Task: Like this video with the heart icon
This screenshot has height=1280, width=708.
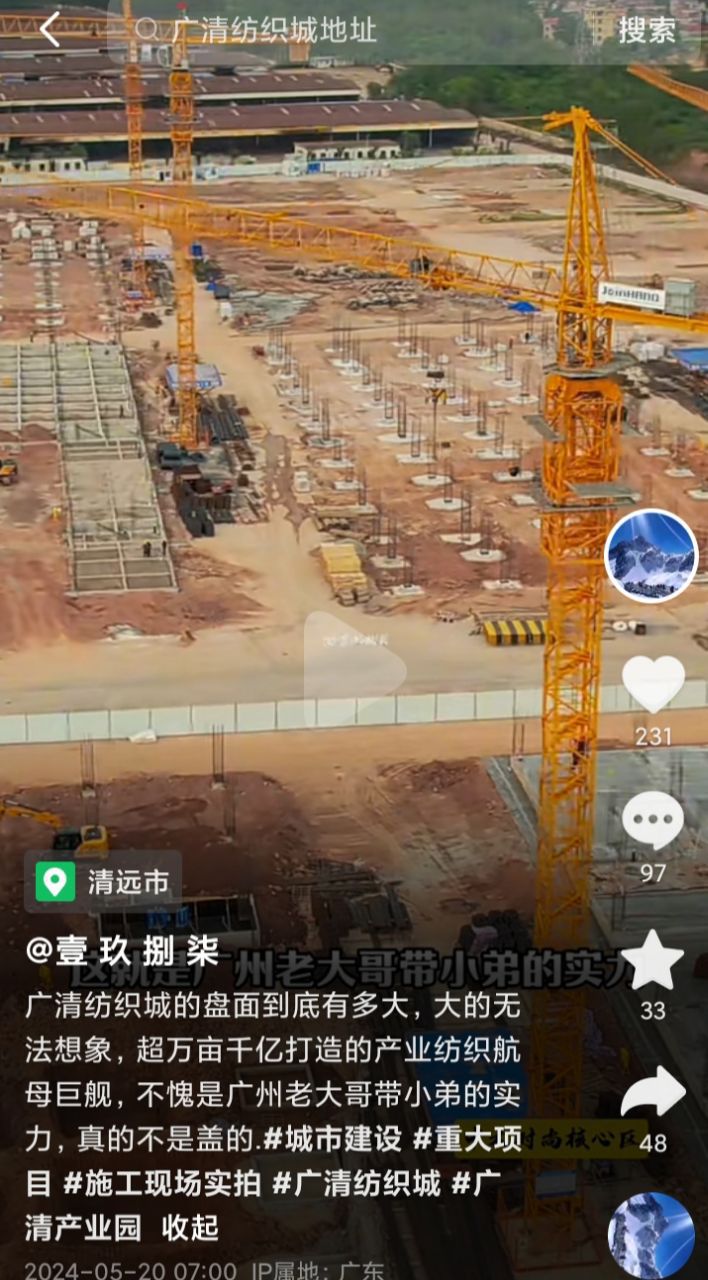Action: click(653, 686)
